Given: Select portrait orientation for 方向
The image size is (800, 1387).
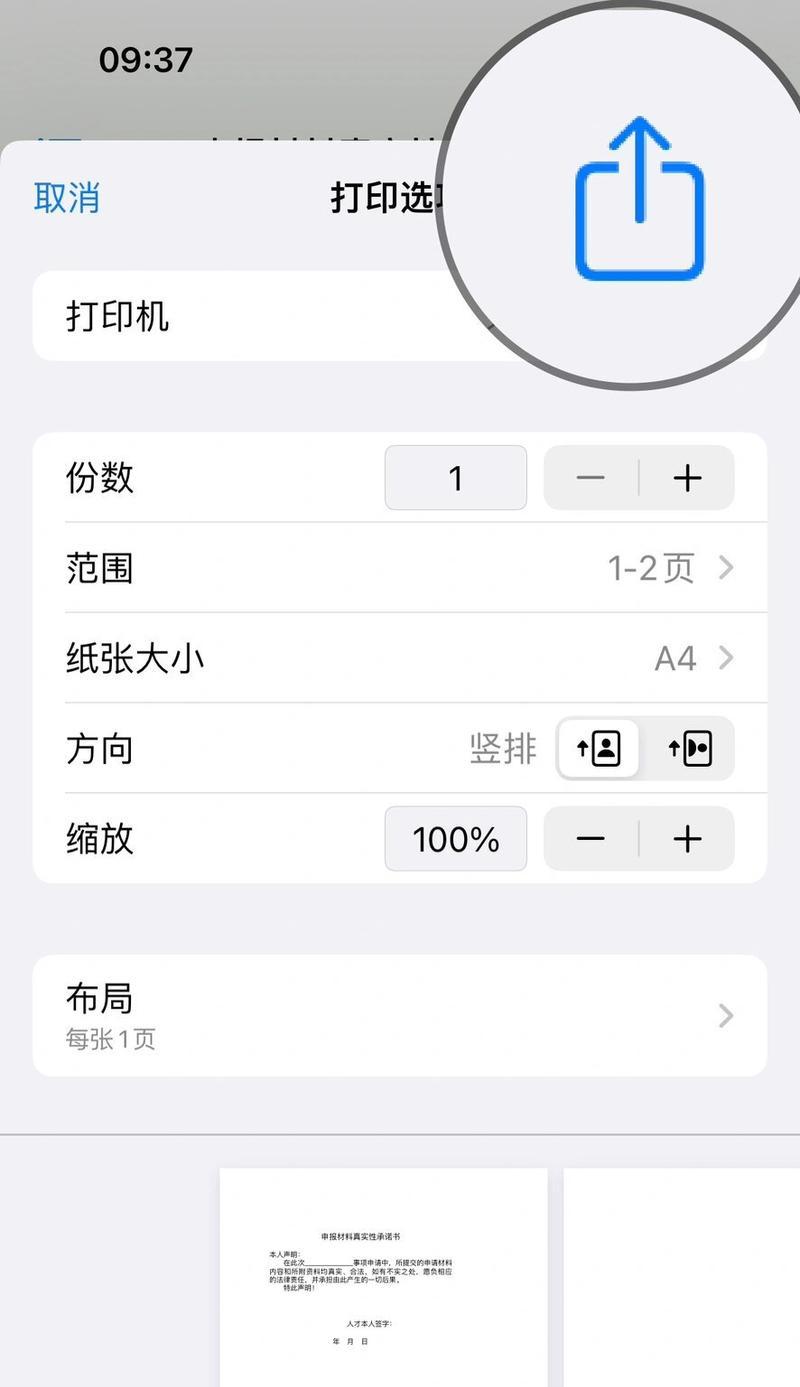Looking at the screenshot, I should (599, 748).
